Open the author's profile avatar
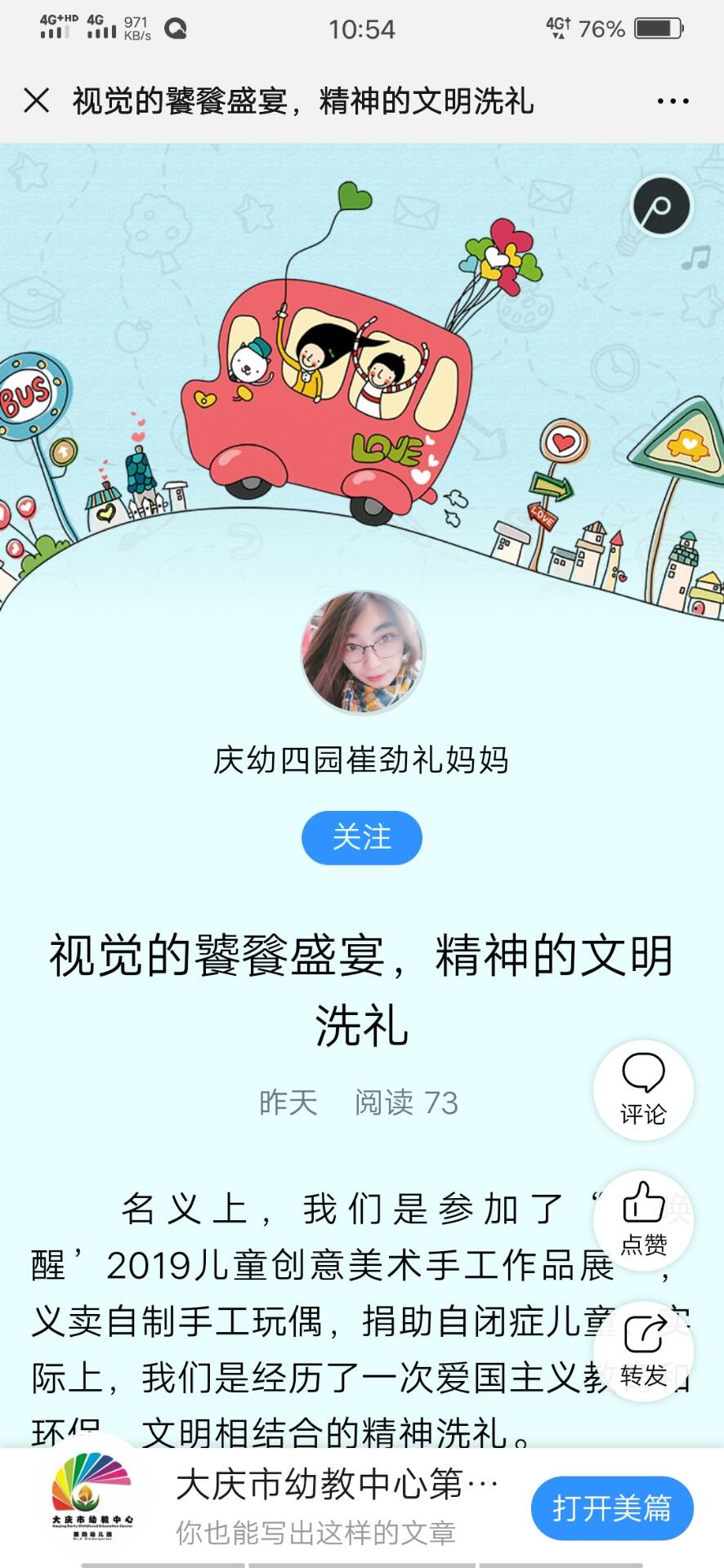Image resolution: width=724 pixels, height=1568 pixels. 363,653
